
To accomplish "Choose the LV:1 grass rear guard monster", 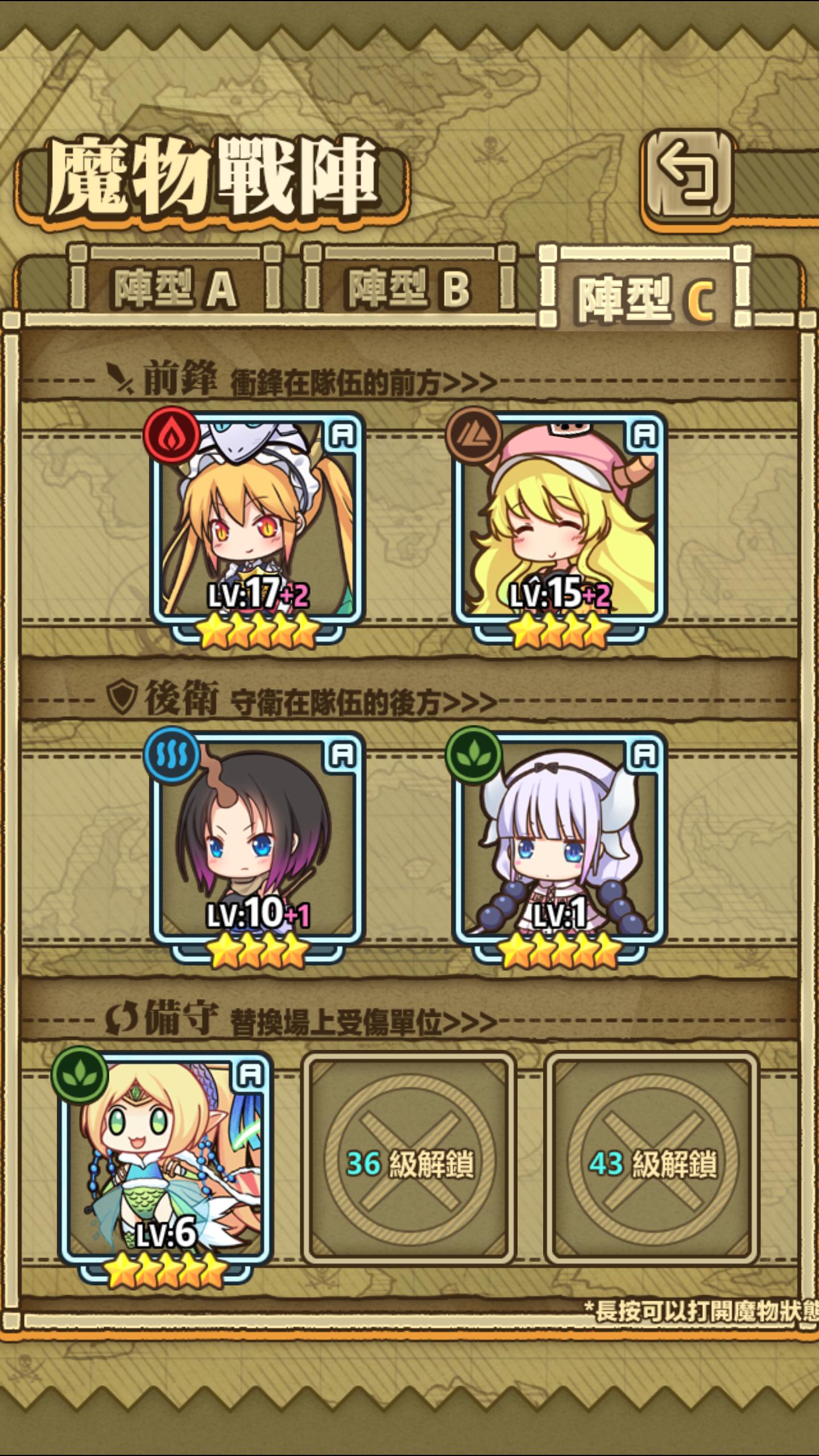I will pos(559,842).
